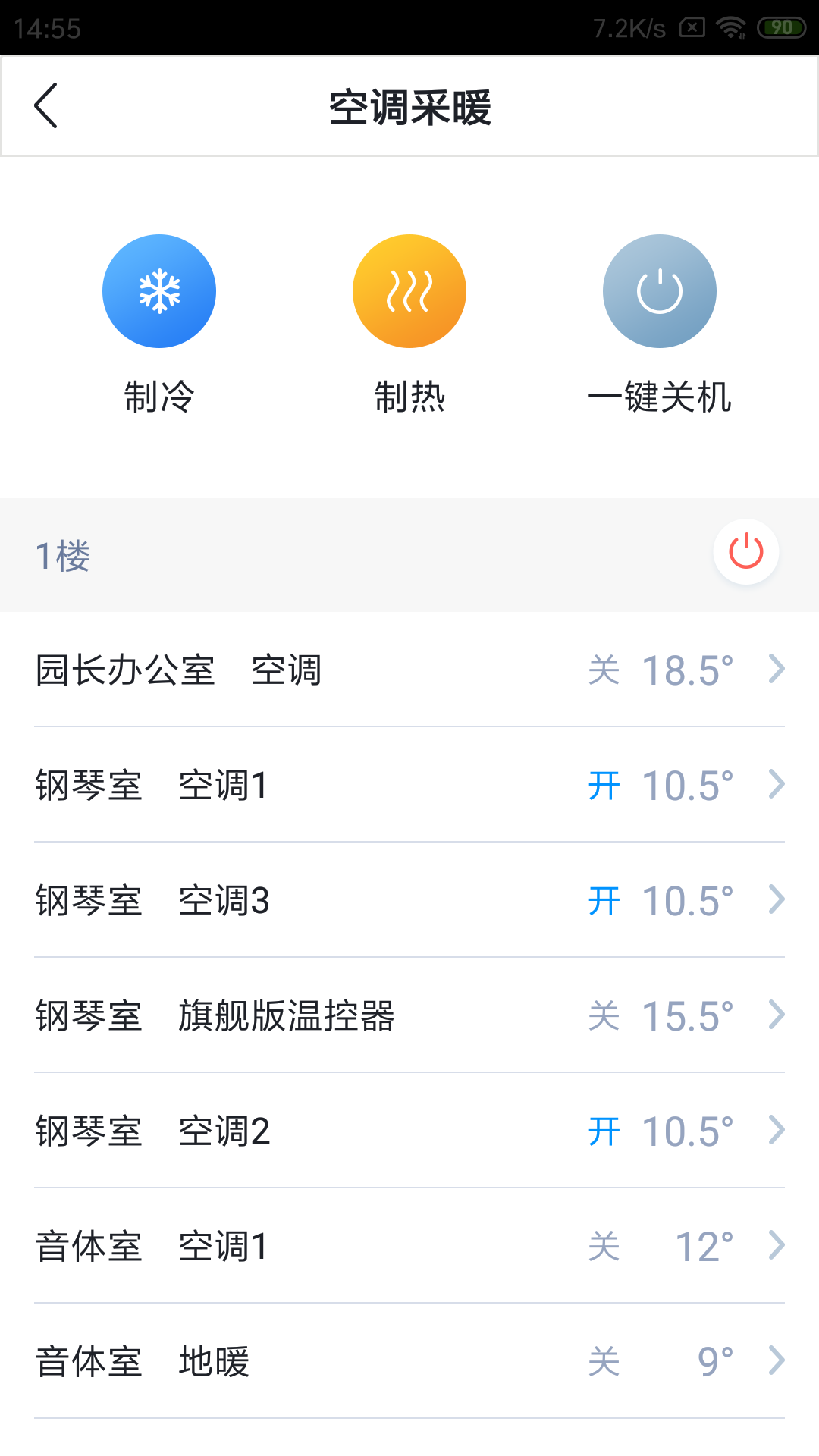This screenshot has height=1456, width=819.
Task: Activate 制冷 cooling mode
Action: point(159,291)
